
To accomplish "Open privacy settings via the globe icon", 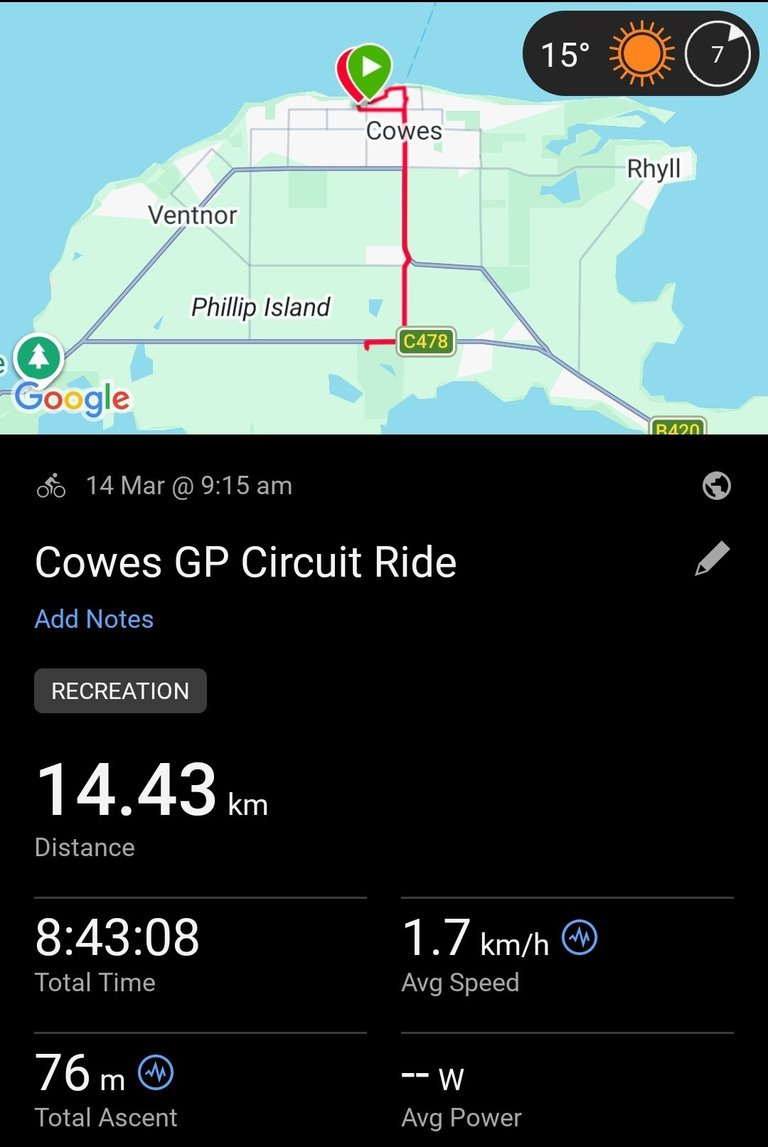I will pos(716,486).
